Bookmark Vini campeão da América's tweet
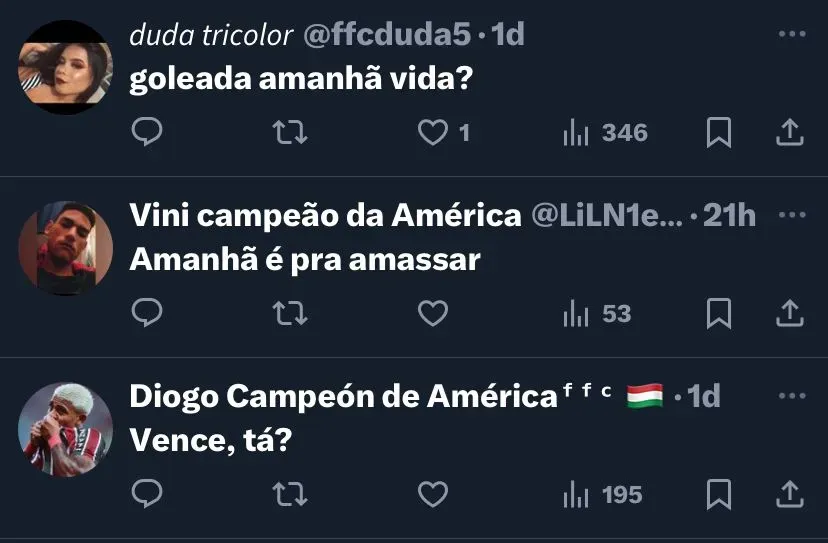Image resolution: width=828 pixels, height=543 pixels. click(x=718, y=314)
